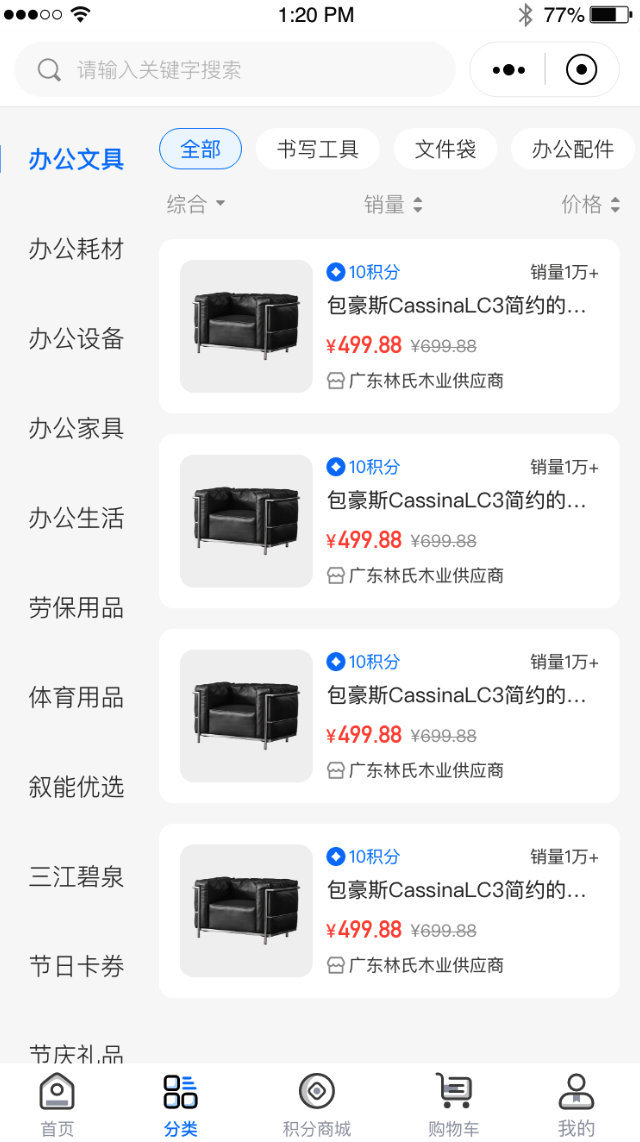
Task: Select the 文件袋 filter chip
Action: (x=445, y=150)
